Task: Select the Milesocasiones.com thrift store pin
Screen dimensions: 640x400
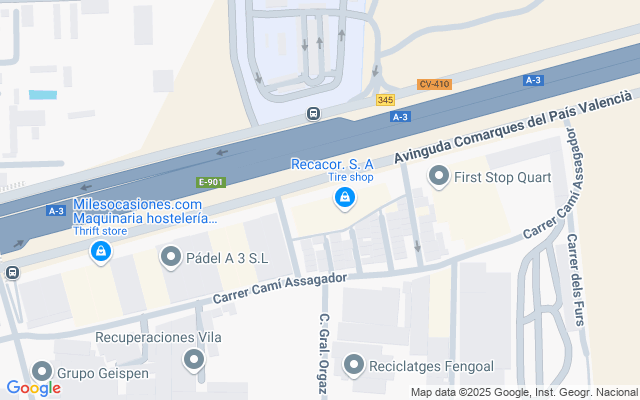Action: click(x=100, y=253)
